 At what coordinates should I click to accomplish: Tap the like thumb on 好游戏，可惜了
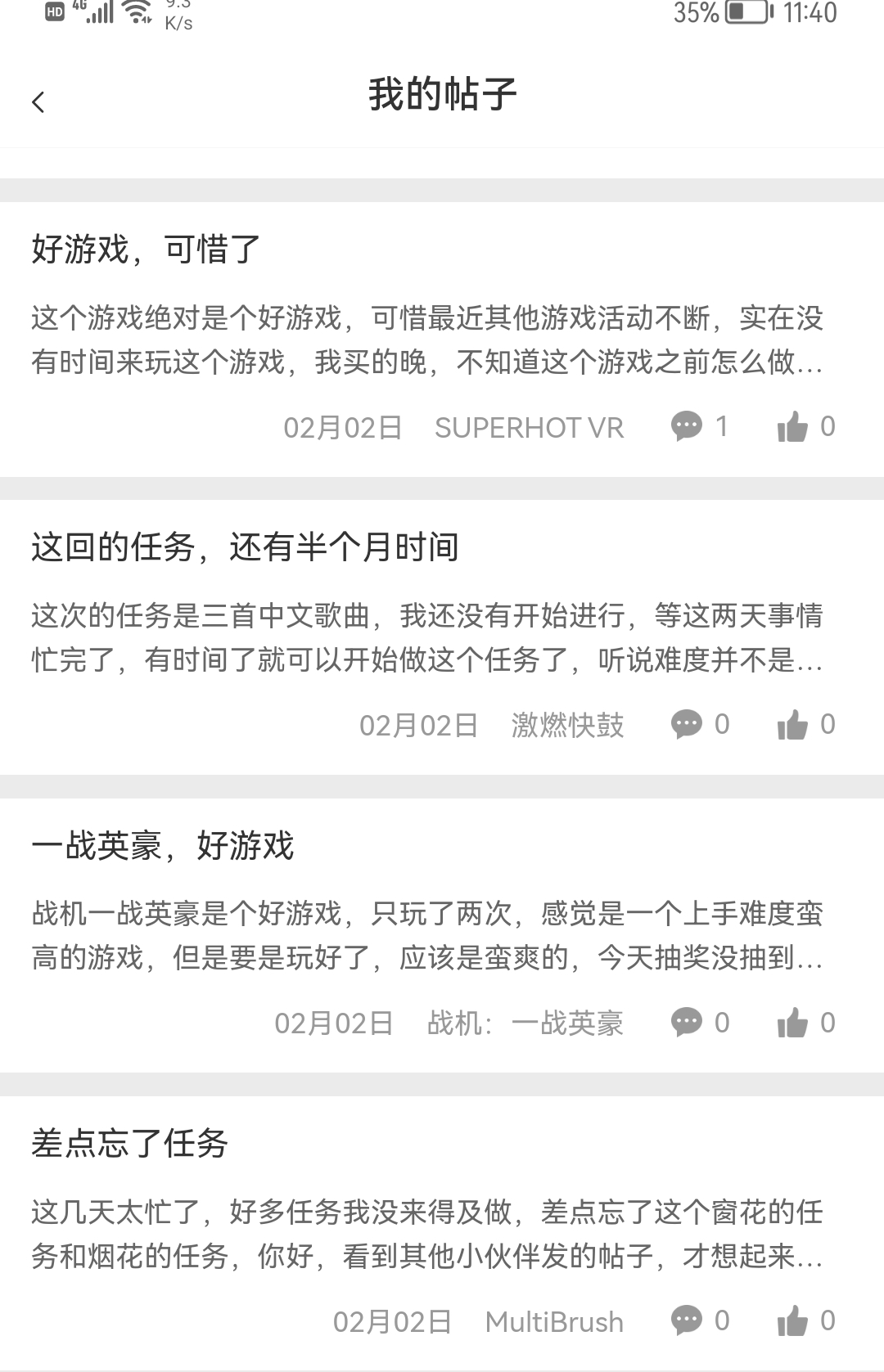tap(794, 426)
